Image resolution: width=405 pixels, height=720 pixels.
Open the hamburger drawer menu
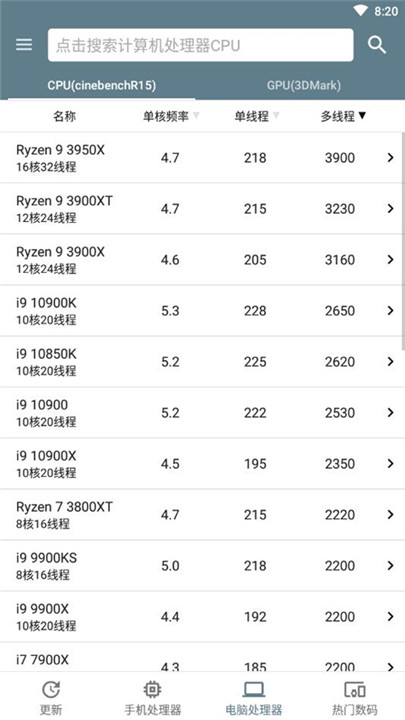[24, 45]
